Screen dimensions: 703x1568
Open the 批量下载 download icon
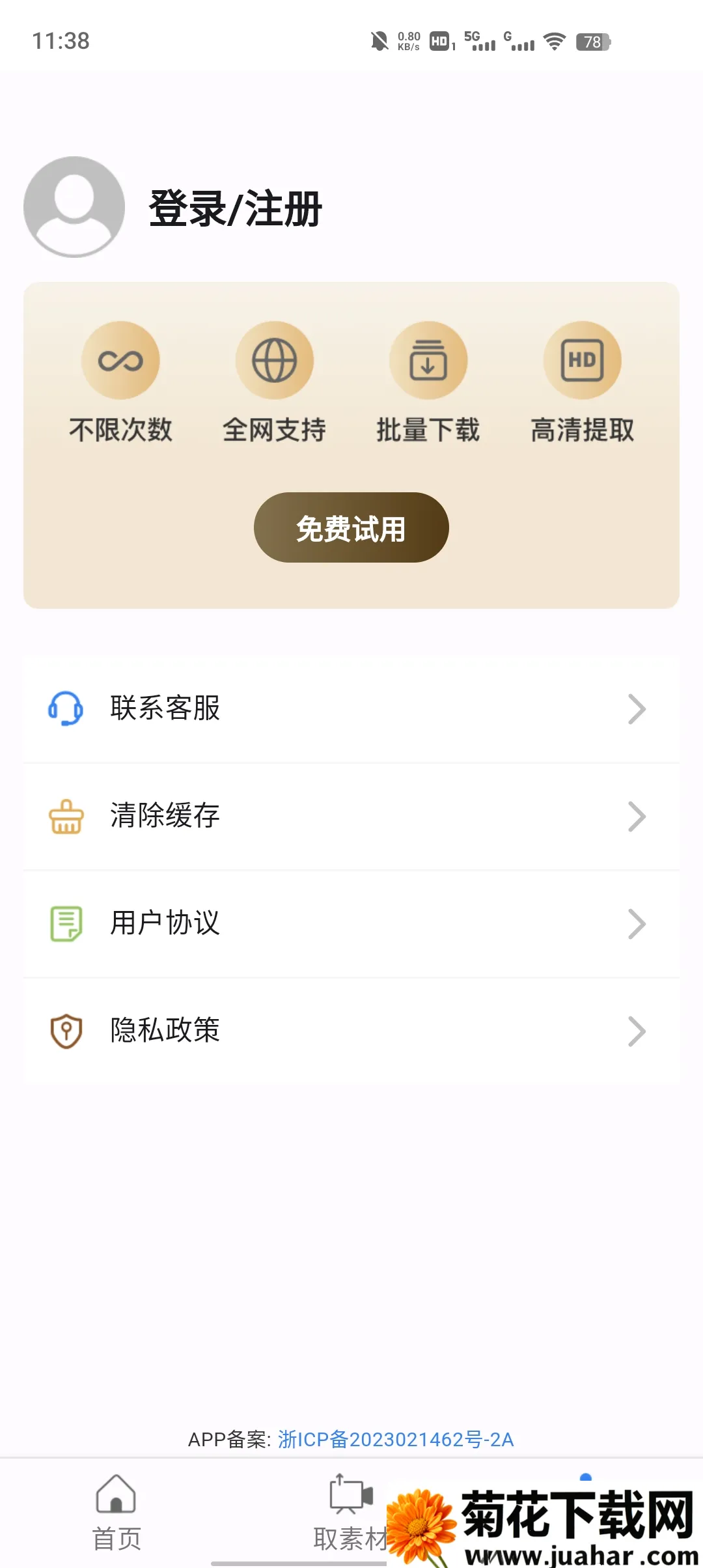tap(428, 360)
